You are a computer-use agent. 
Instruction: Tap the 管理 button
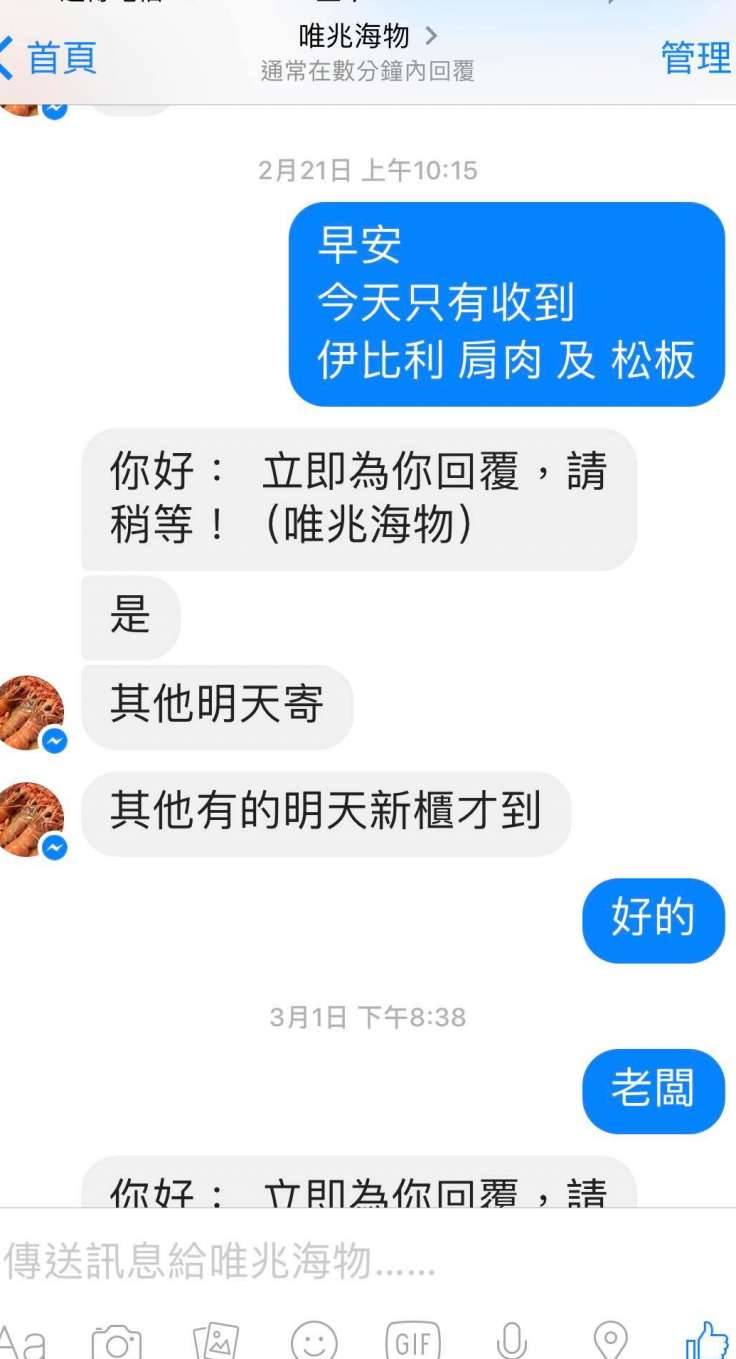[695, 57]
